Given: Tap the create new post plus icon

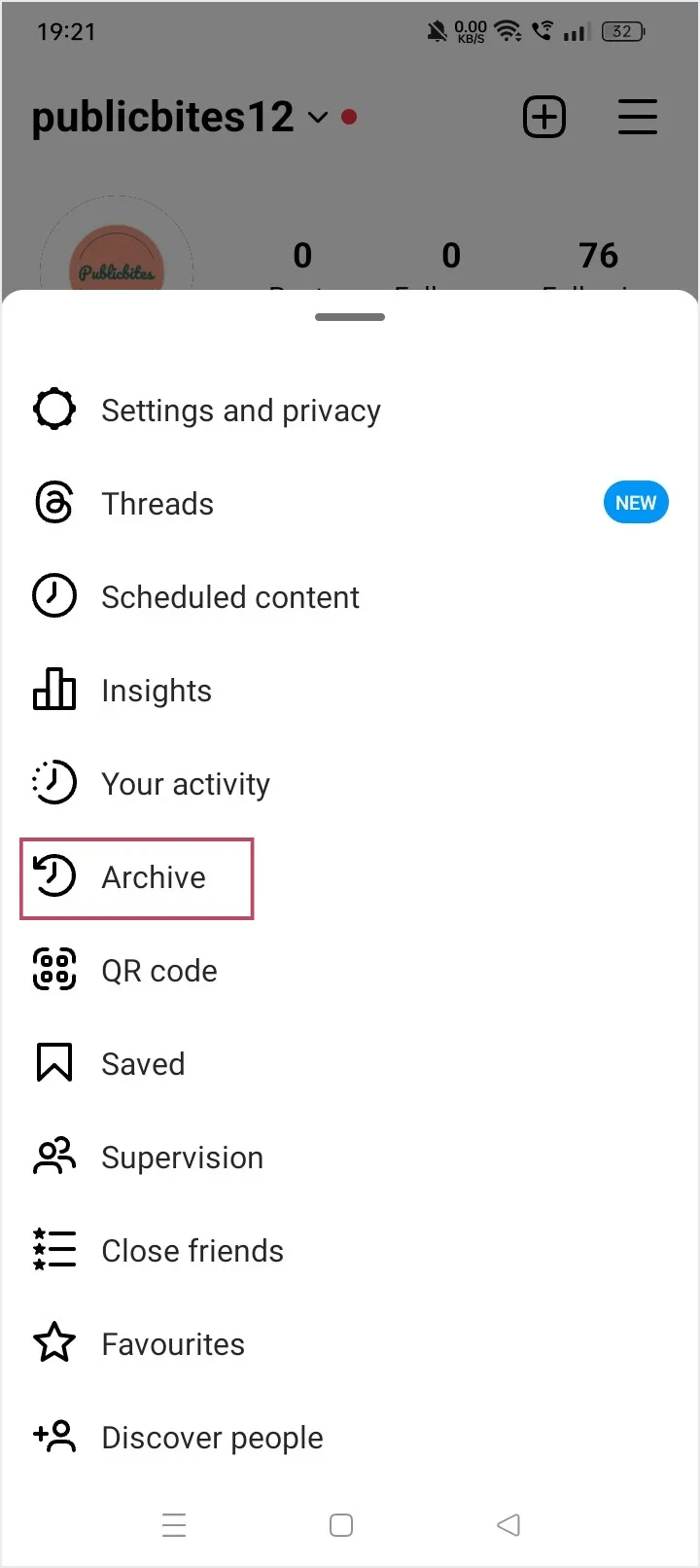Looking at the screenshot, I should [544, 118].
